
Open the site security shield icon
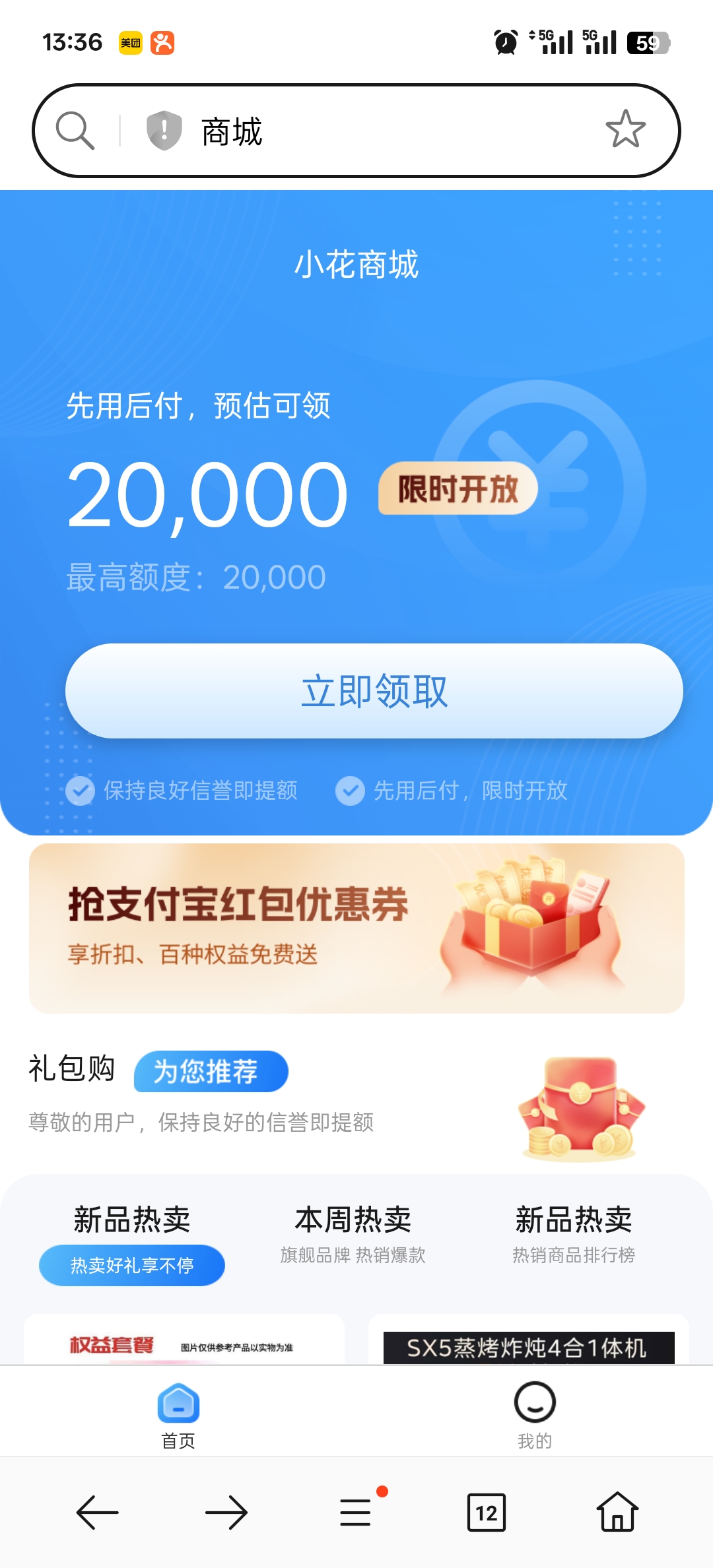pyautogui.click(x=164, y=130)
